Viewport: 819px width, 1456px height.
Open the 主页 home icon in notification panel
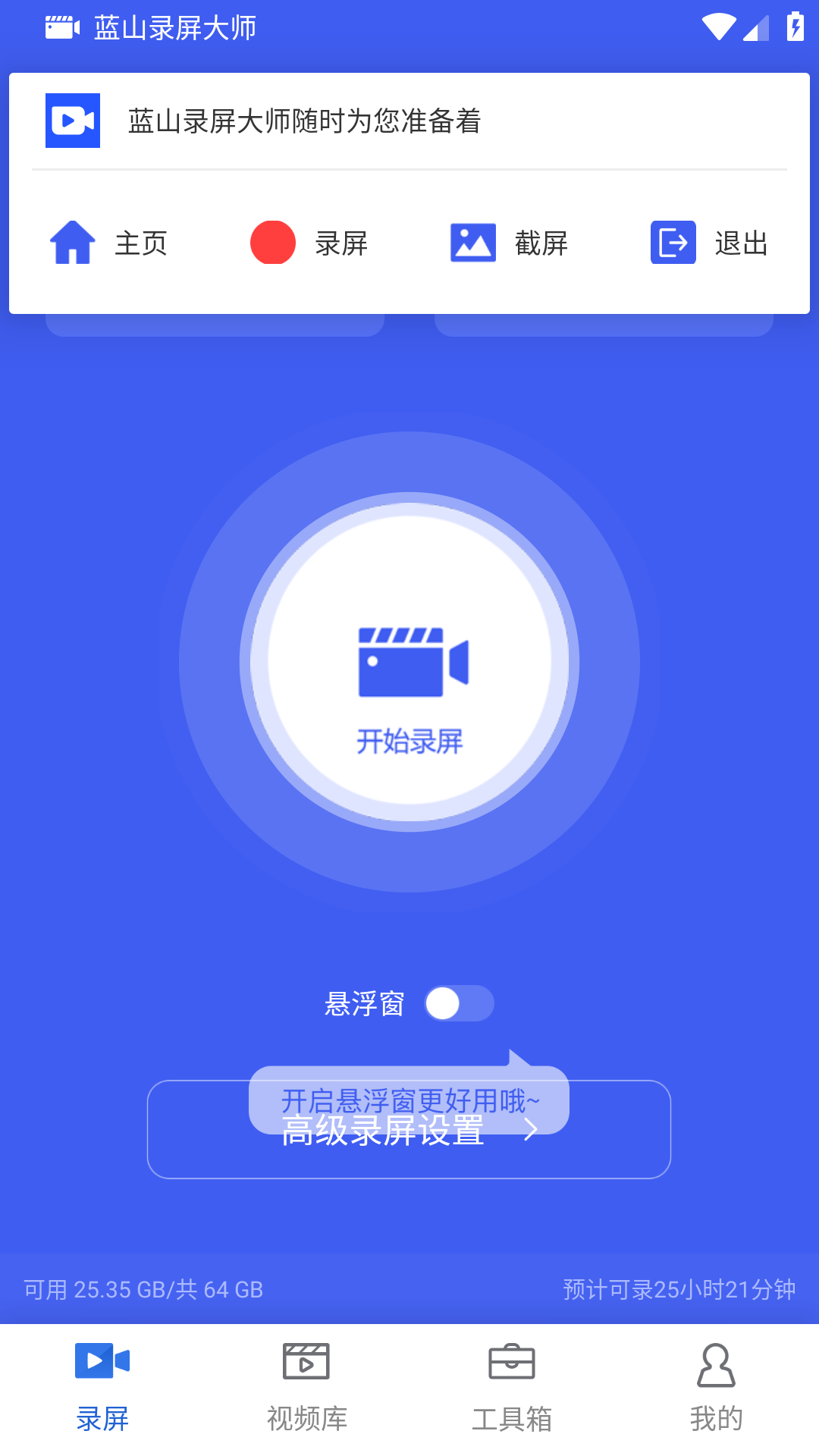click(x=72, y=242)
